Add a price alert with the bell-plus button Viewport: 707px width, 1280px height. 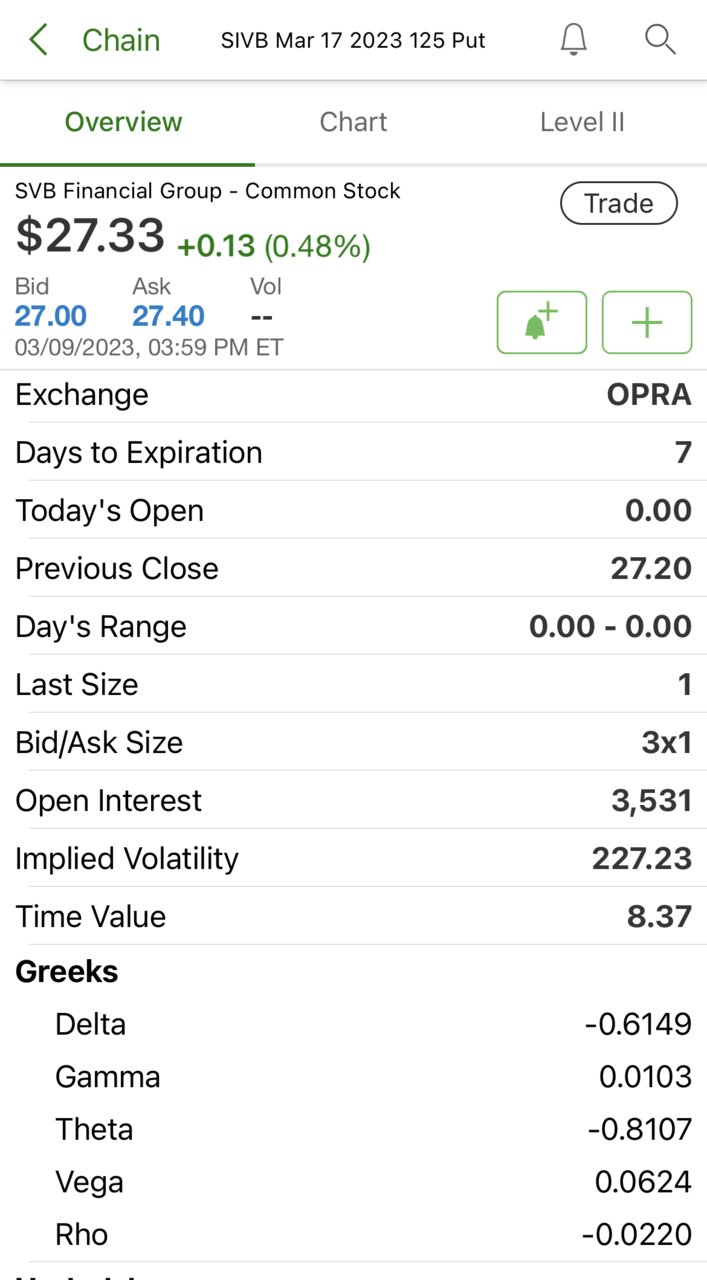542,322
